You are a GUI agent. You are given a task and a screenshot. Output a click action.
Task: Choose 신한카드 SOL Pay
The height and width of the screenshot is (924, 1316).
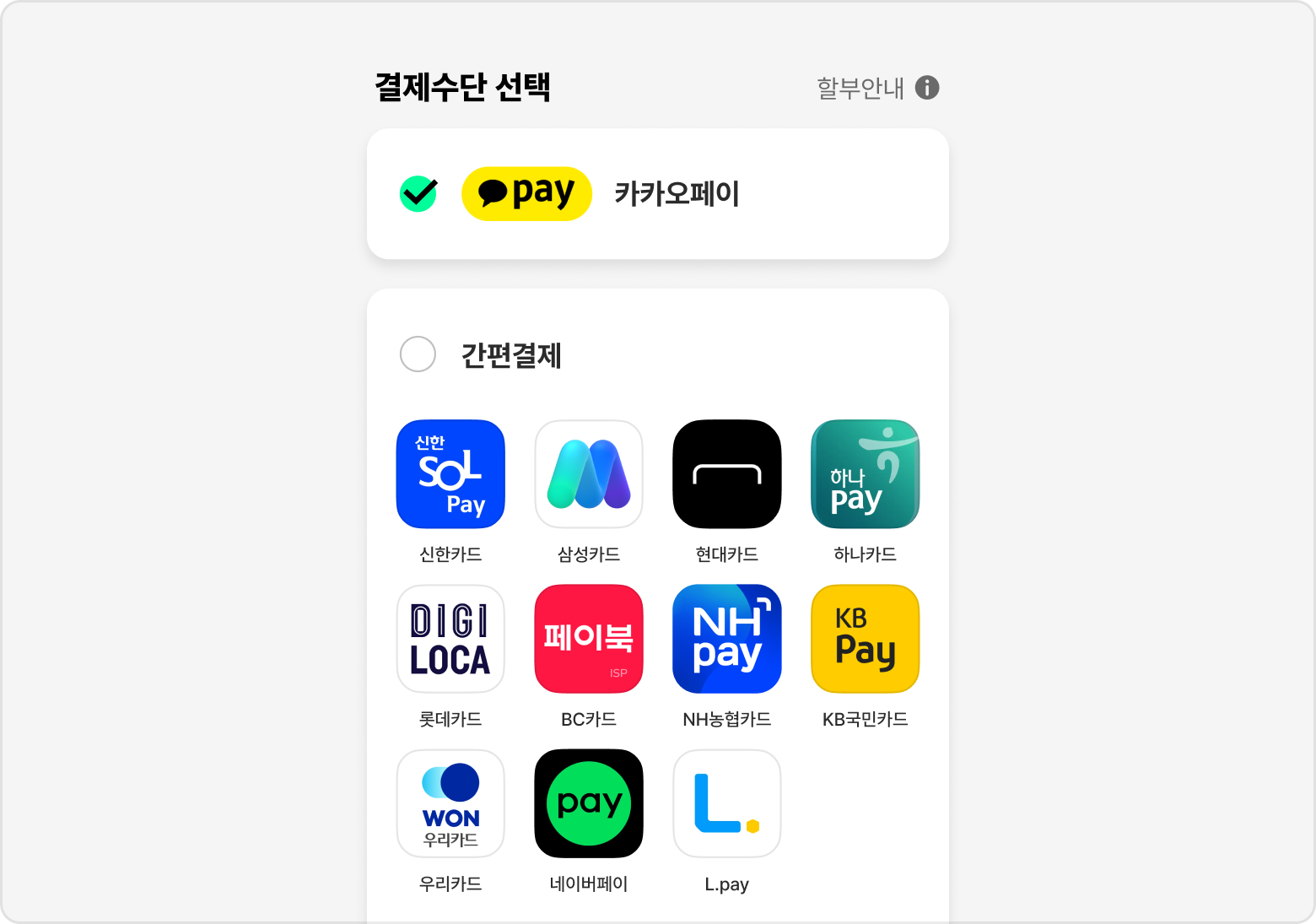pyautogui.click(x=450, y=474)
